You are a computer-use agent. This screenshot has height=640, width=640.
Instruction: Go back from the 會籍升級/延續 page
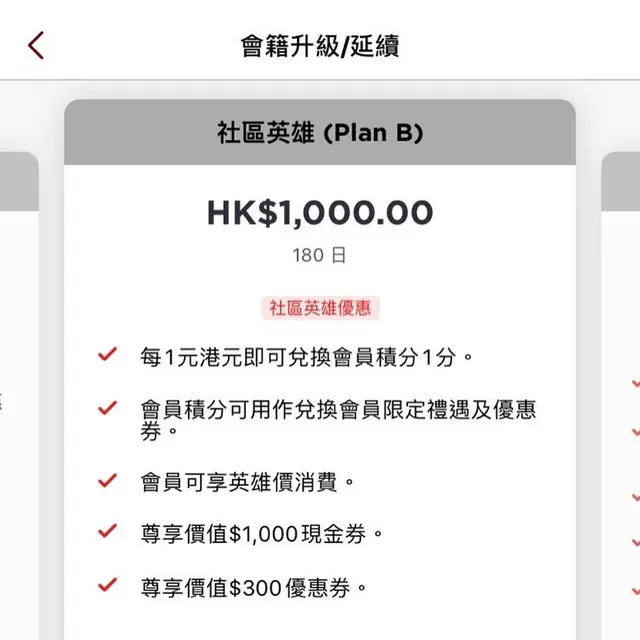[x=36, y=45]
